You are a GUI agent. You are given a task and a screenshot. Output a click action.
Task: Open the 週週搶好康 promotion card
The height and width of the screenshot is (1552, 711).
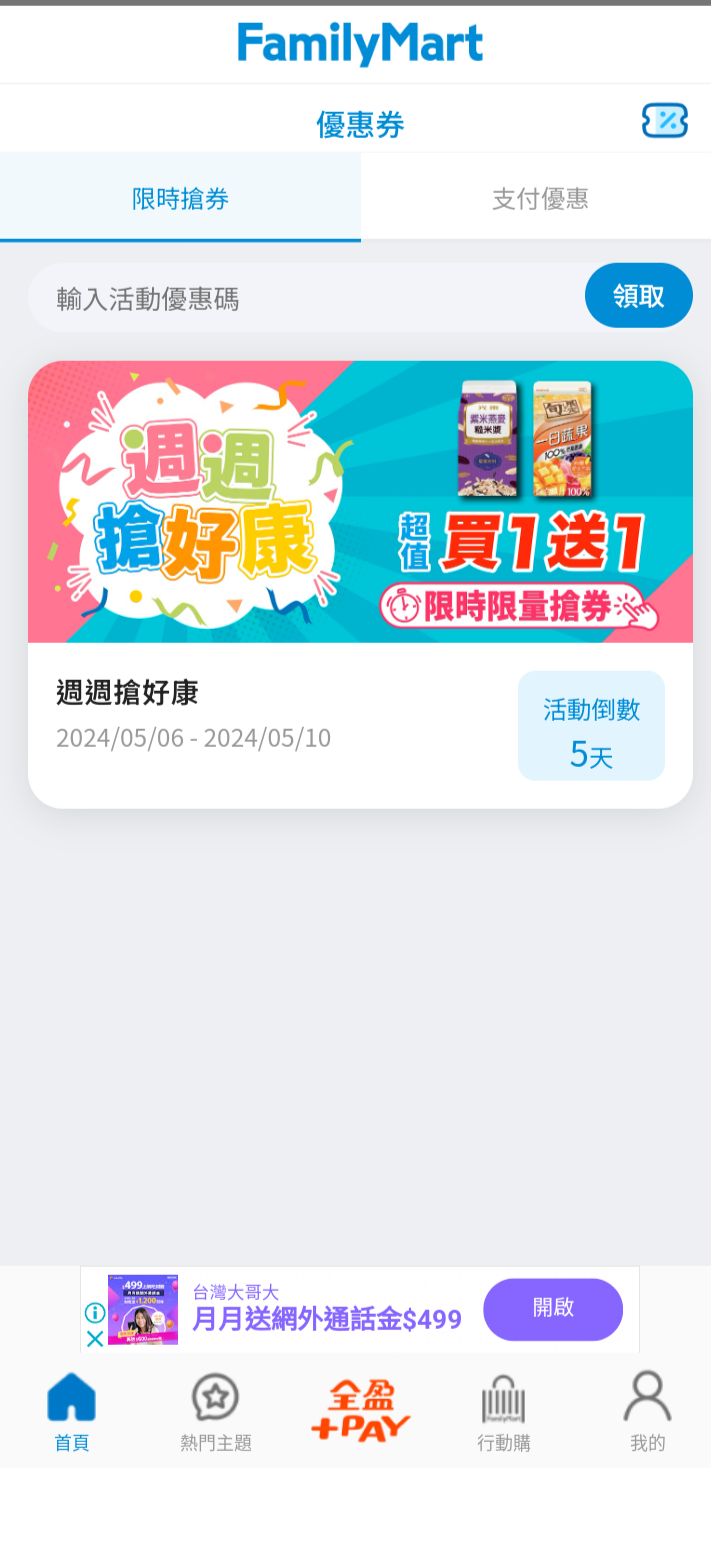360,583
